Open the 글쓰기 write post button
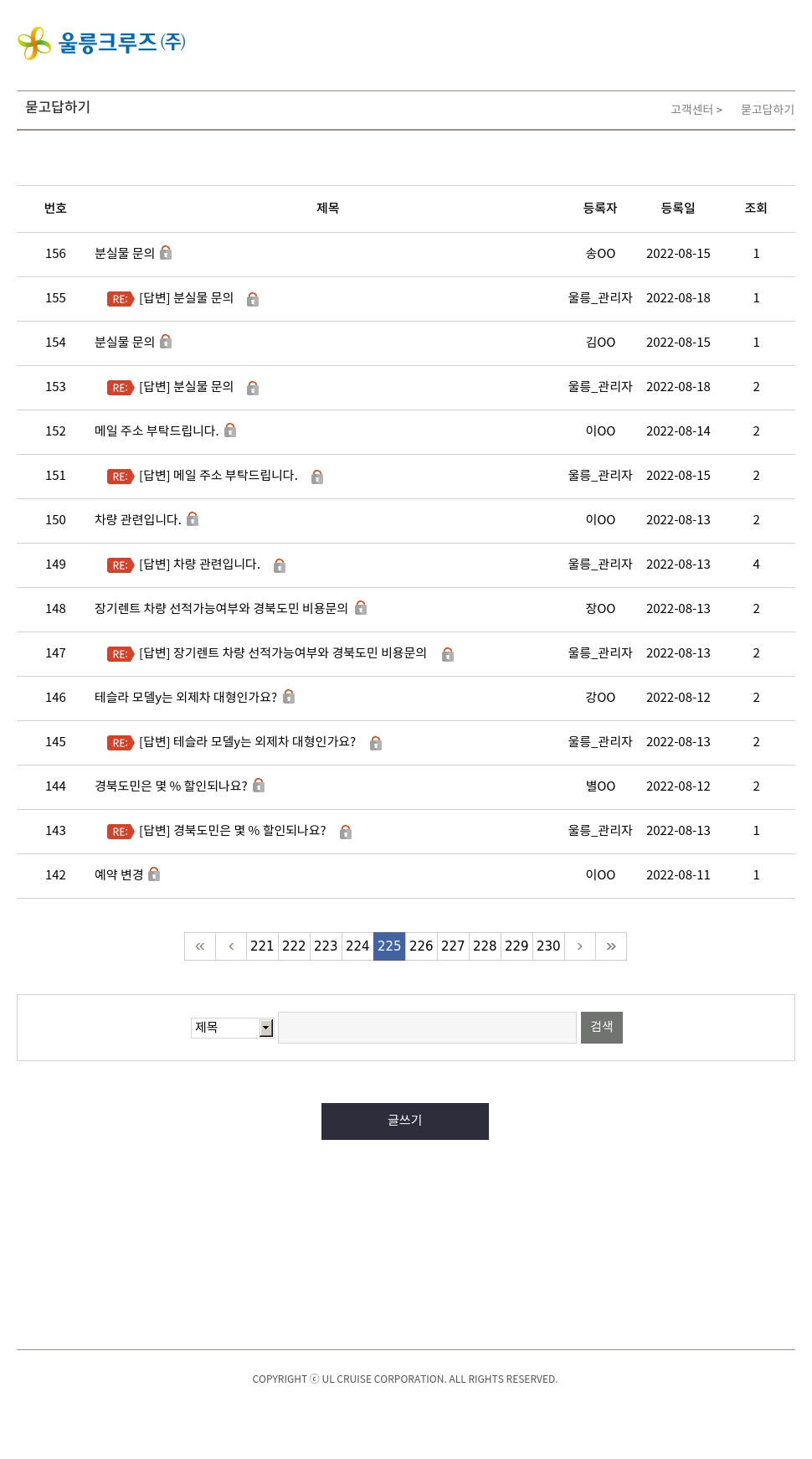Screen dimensions: 812x1459 tap(405, 1121)
